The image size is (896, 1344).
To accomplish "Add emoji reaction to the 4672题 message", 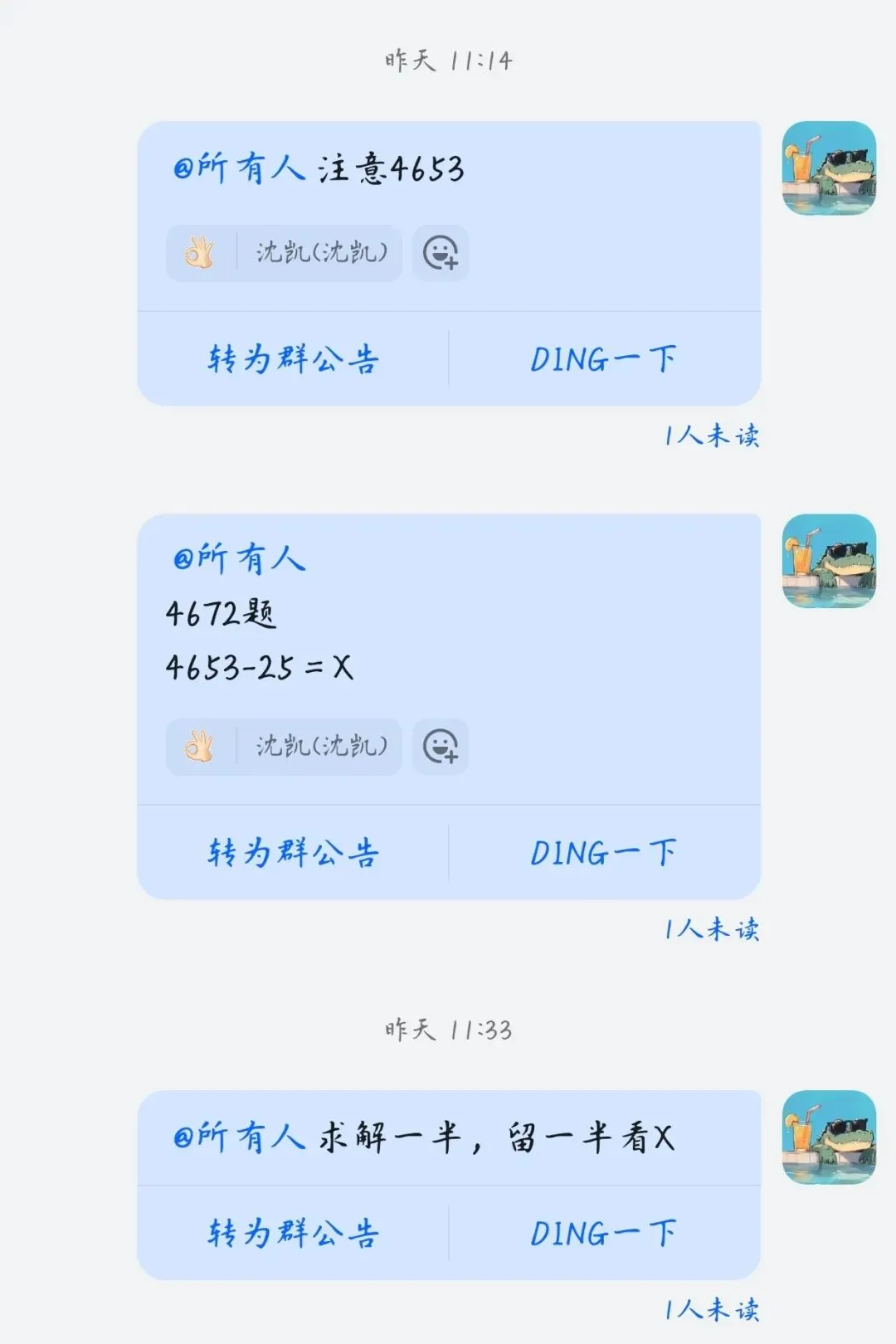I will point(441,747).
